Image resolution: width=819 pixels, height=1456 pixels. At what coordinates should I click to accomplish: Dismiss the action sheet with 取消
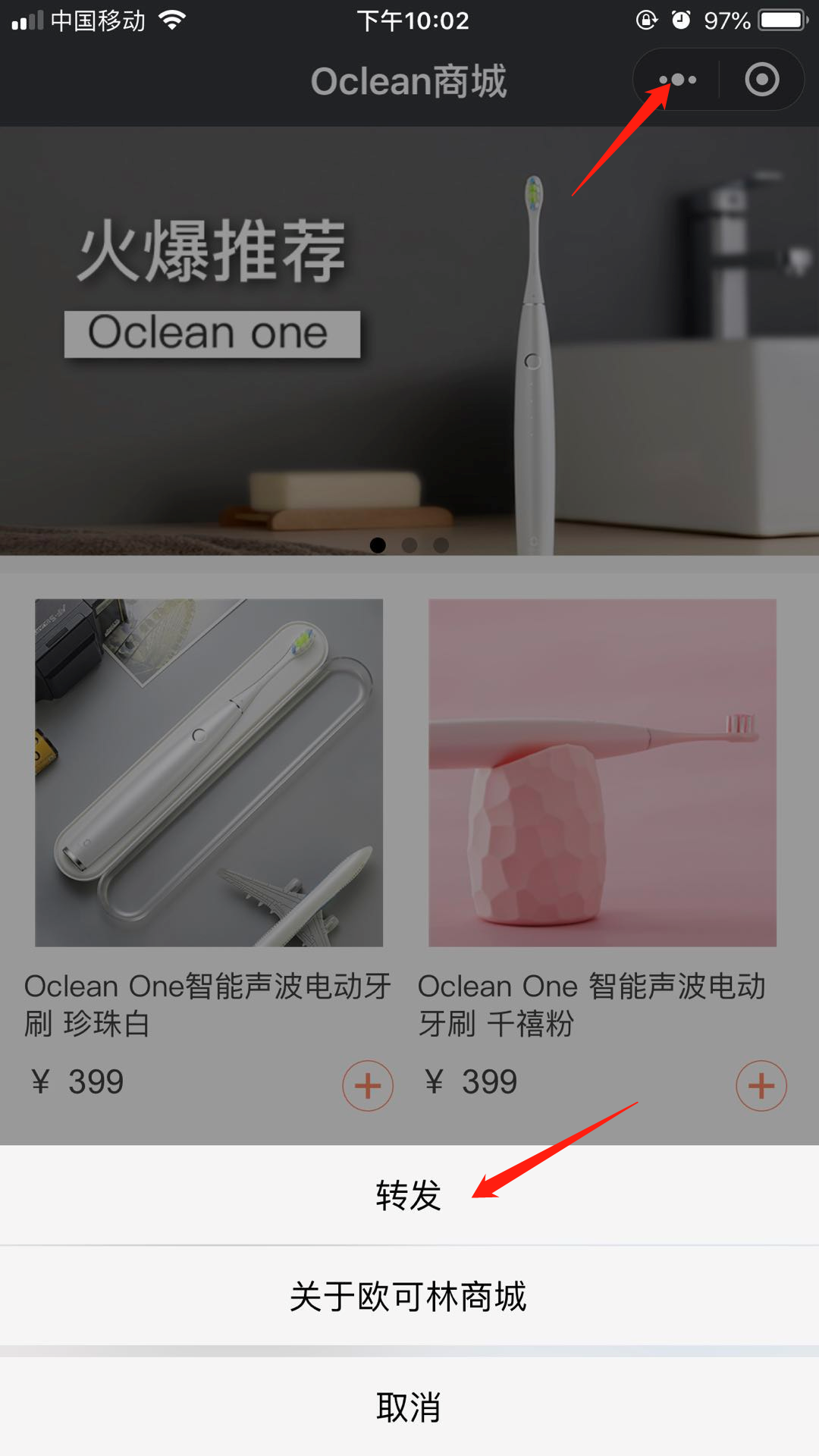coord(409,1407)
